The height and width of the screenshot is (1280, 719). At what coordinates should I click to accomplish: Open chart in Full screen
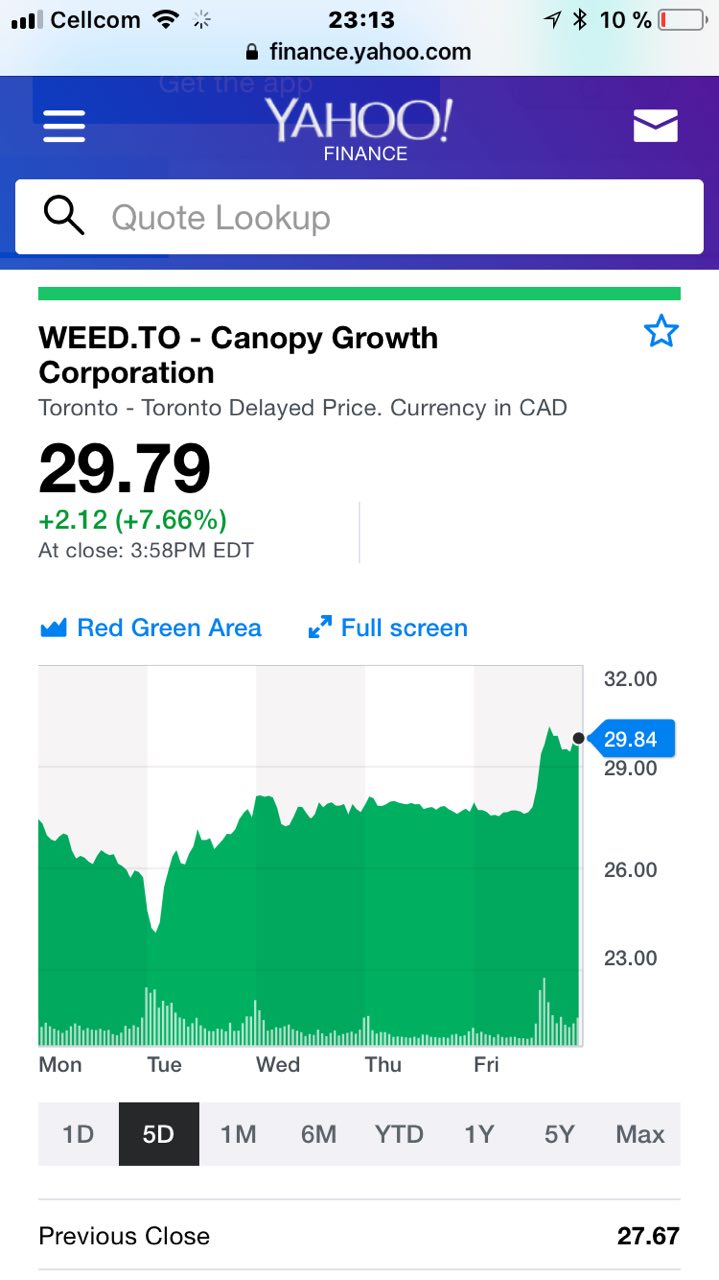point(388,628)
